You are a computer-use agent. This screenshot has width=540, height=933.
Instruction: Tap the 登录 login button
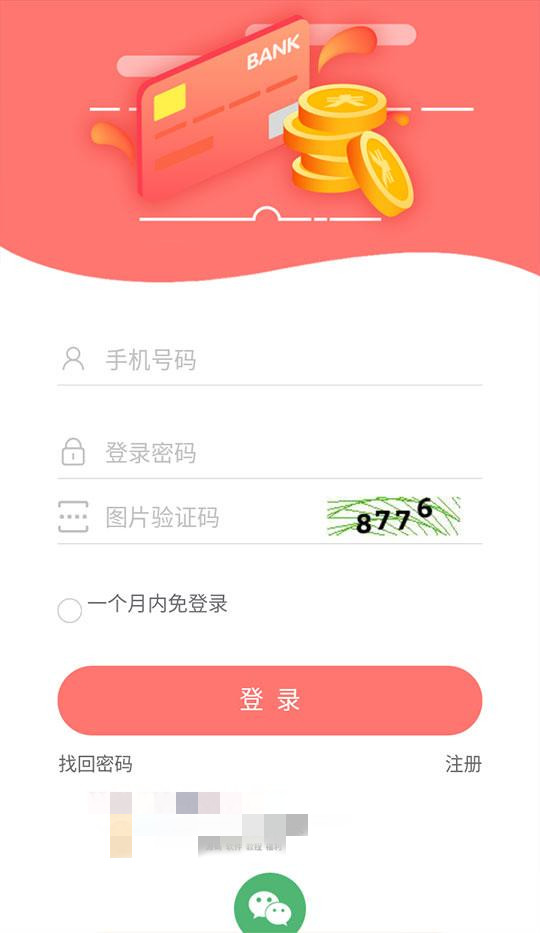point(269,700)
